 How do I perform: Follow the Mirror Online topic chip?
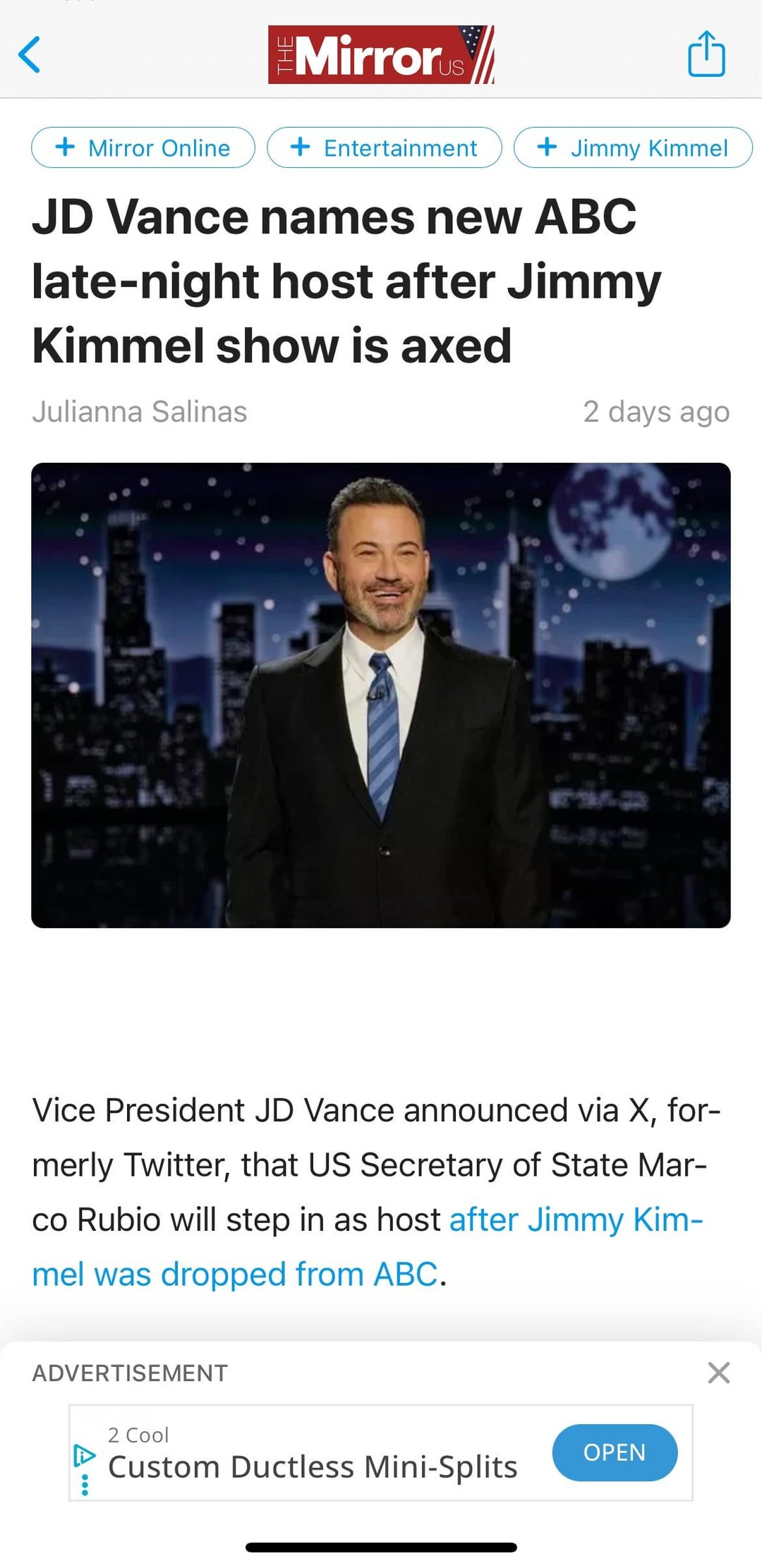click(x=143, y=147)
